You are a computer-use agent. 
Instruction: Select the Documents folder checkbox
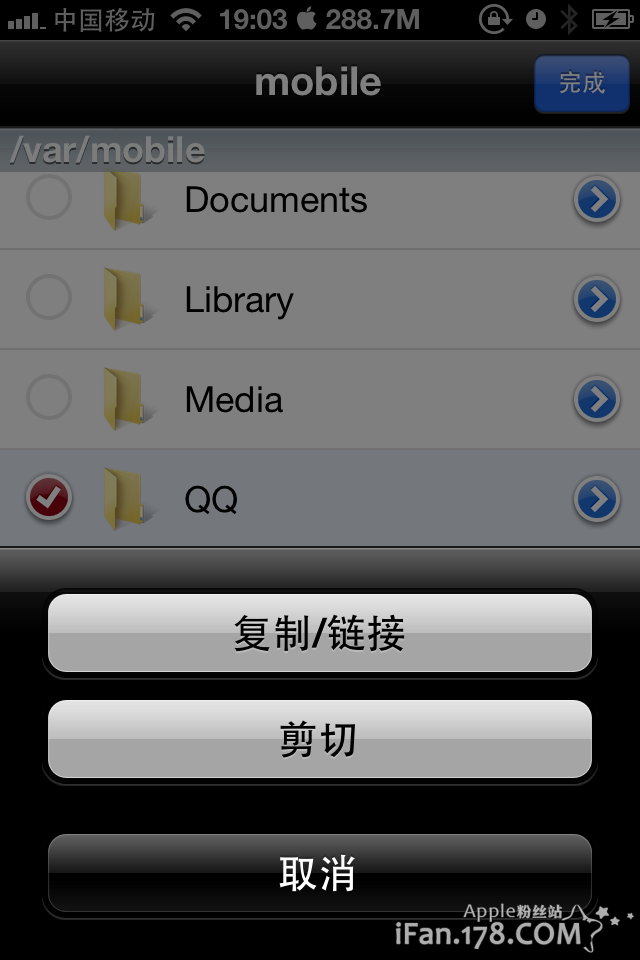pos(48,198)
